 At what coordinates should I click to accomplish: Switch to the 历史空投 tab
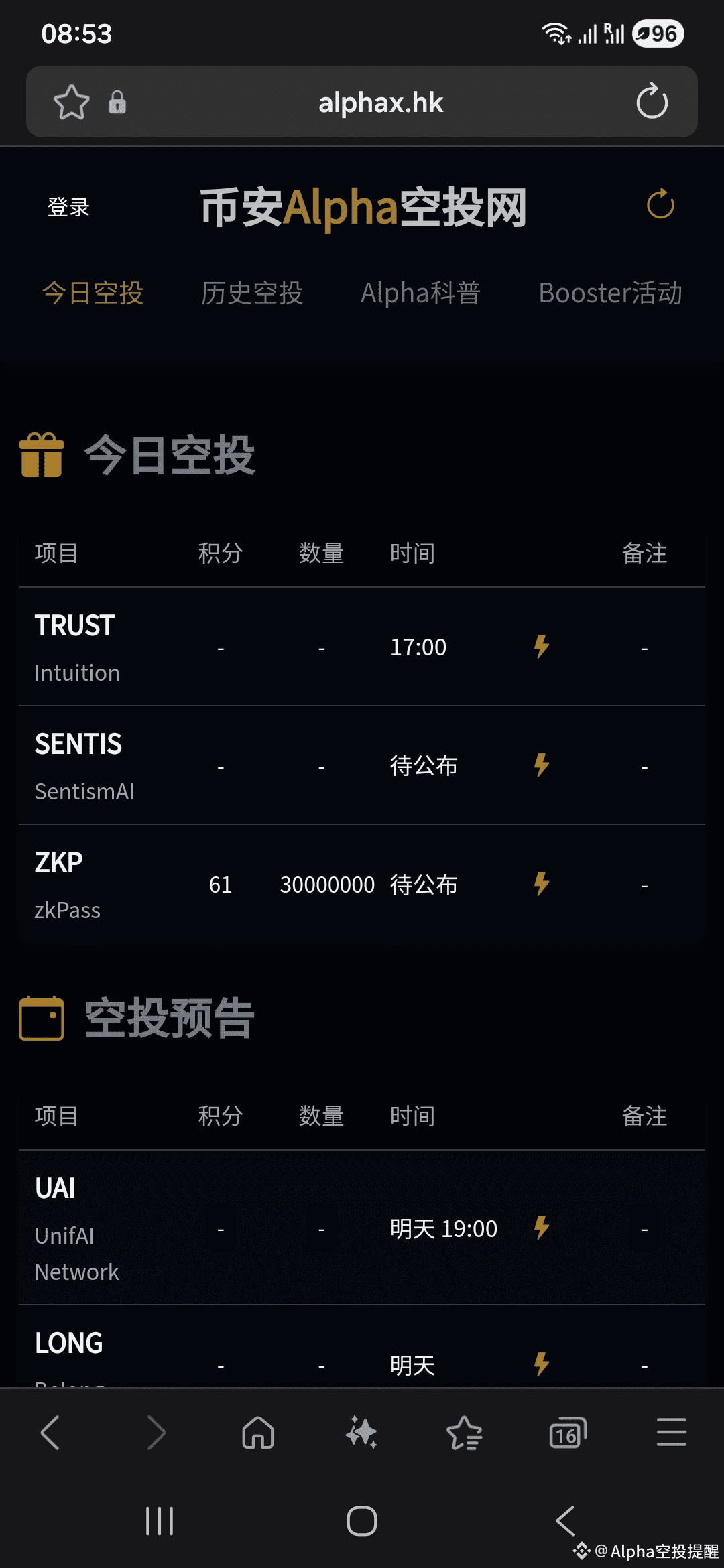[x=252, y=293]
